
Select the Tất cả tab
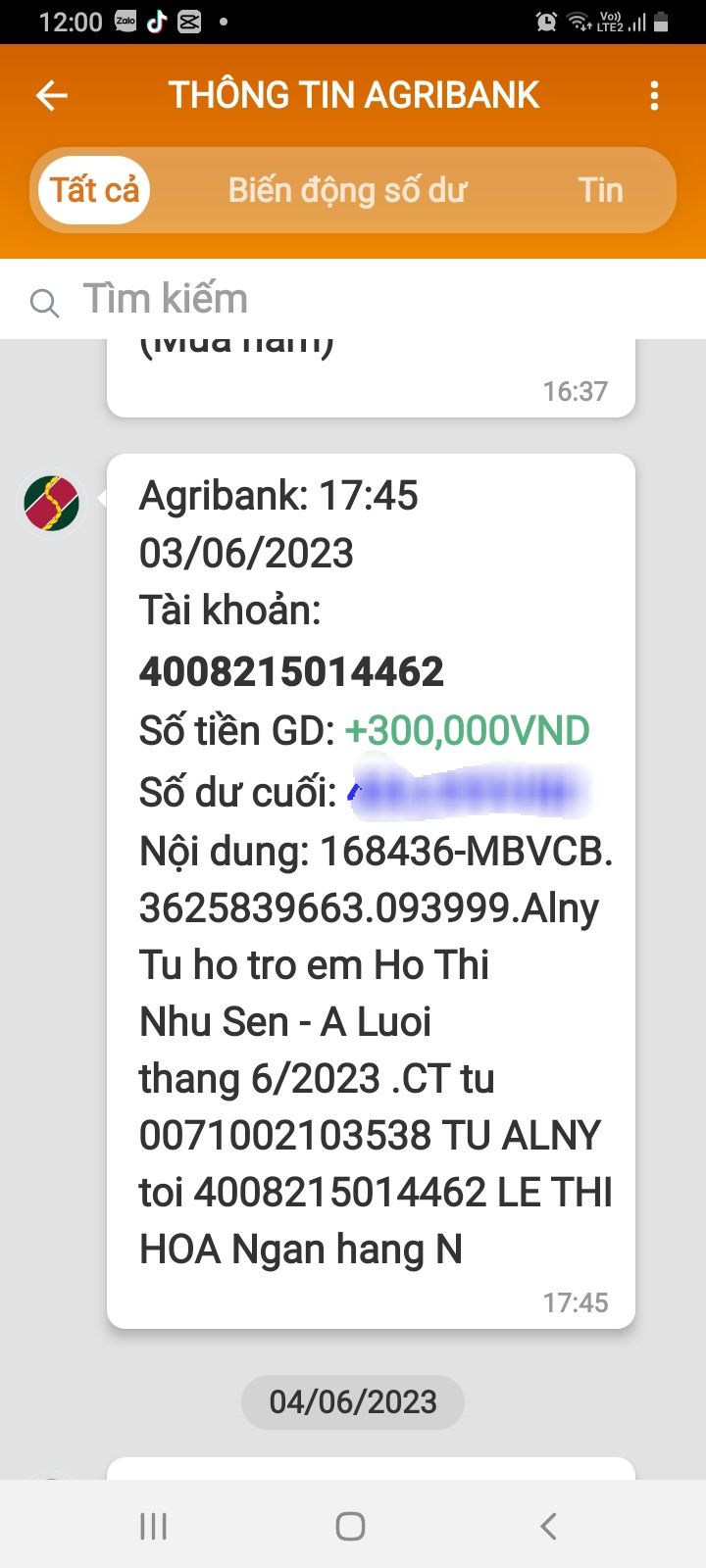tap(94, 190)
